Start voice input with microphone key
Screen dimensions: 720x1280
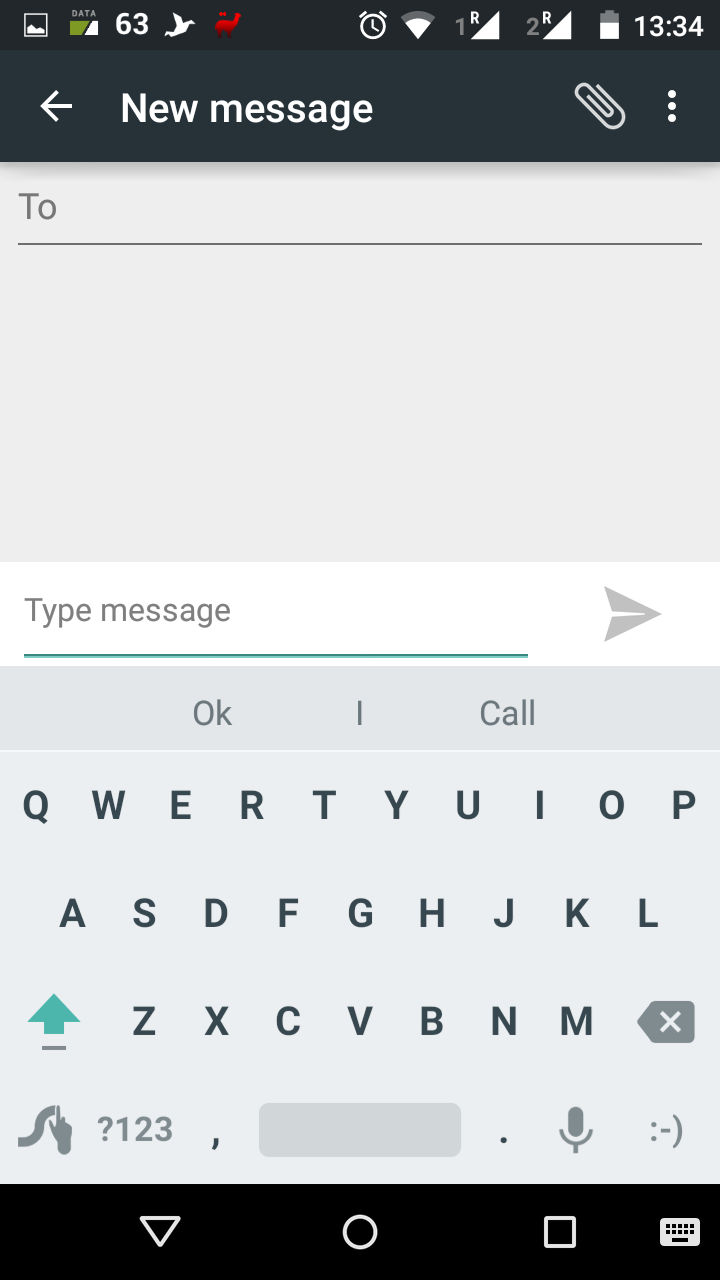(575, 1130)
